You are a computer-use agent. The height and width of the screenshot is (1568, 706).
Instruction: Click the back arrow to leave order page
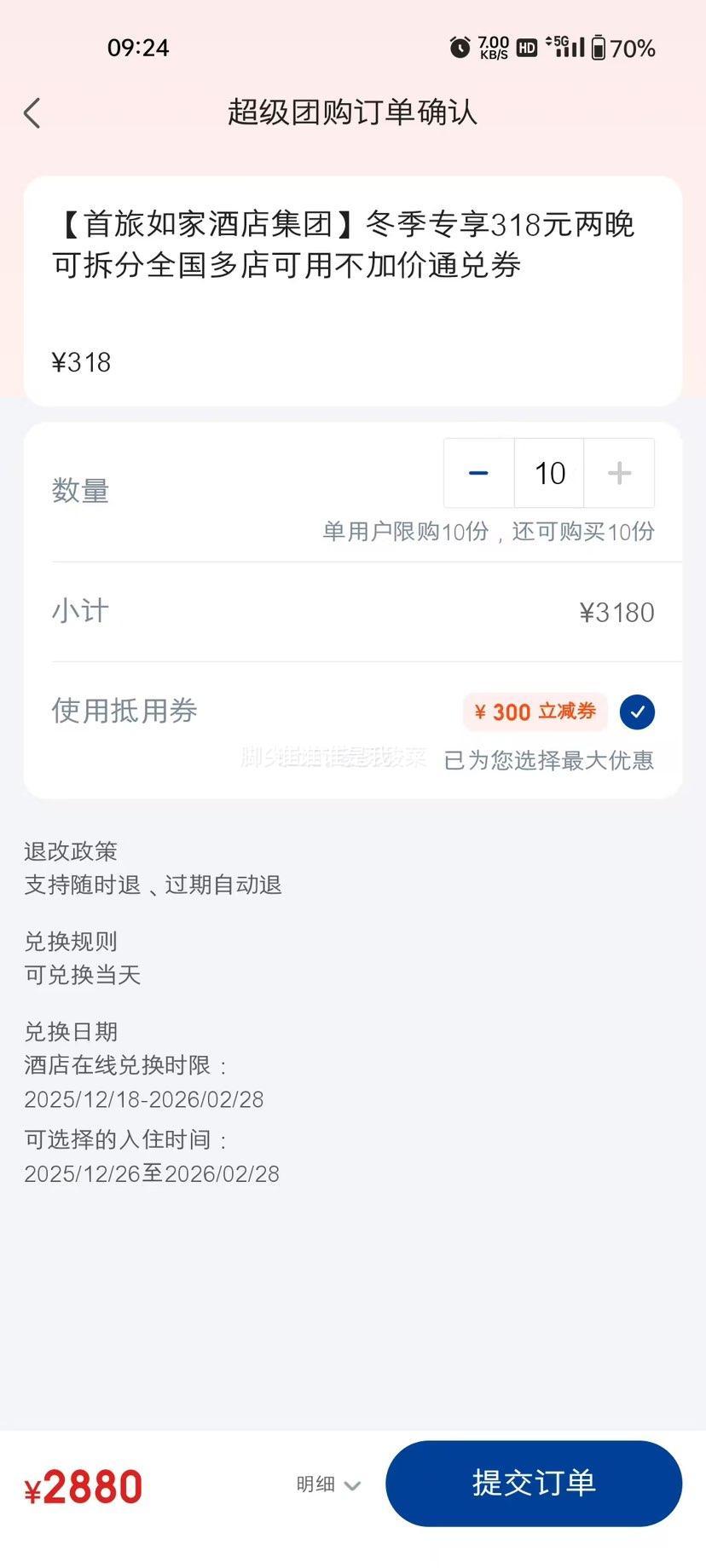click(32, 112)
